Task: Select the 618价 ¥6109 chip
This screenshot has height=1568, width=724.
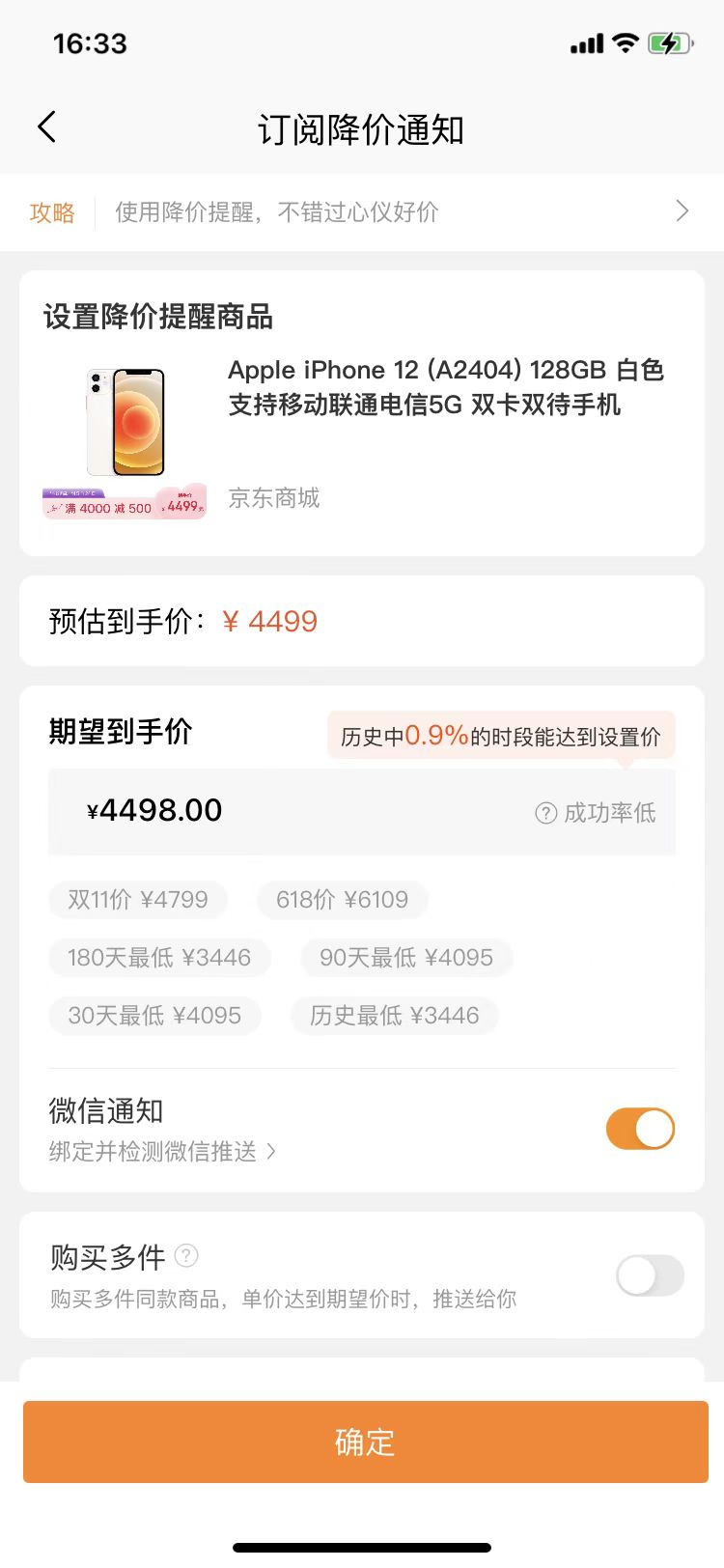Action: [342, 900]
